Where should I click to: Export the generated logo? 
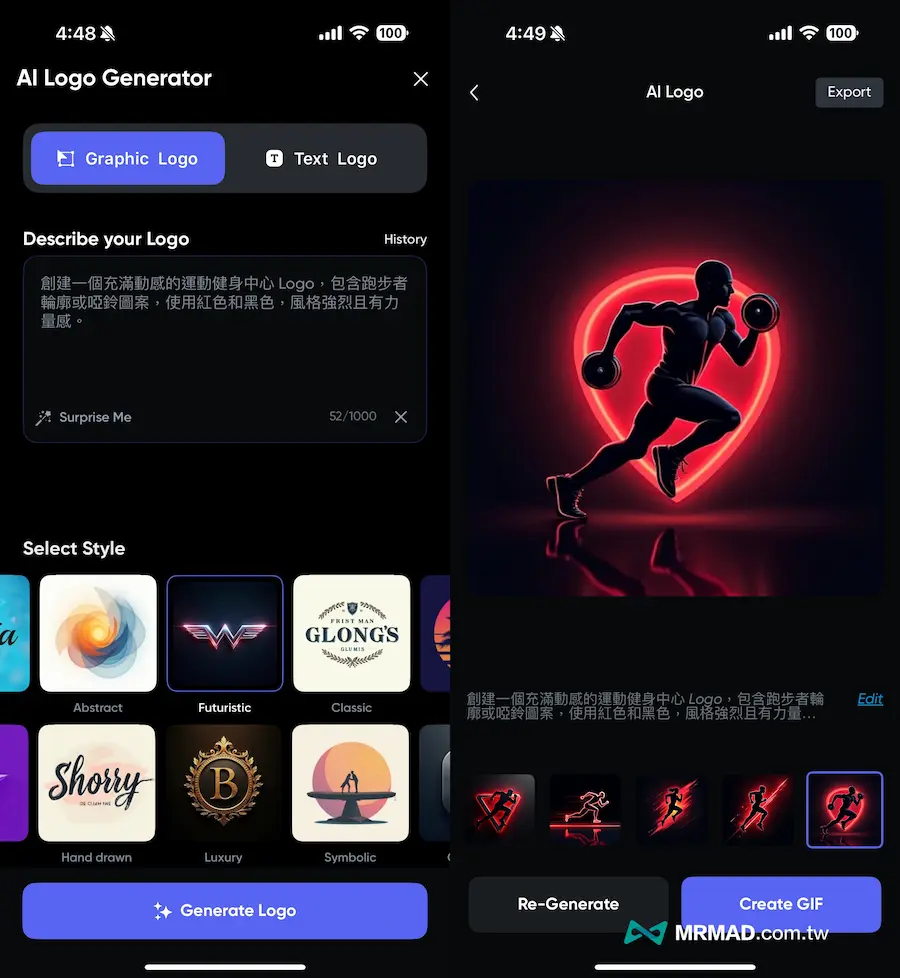(x=849, y=92)
